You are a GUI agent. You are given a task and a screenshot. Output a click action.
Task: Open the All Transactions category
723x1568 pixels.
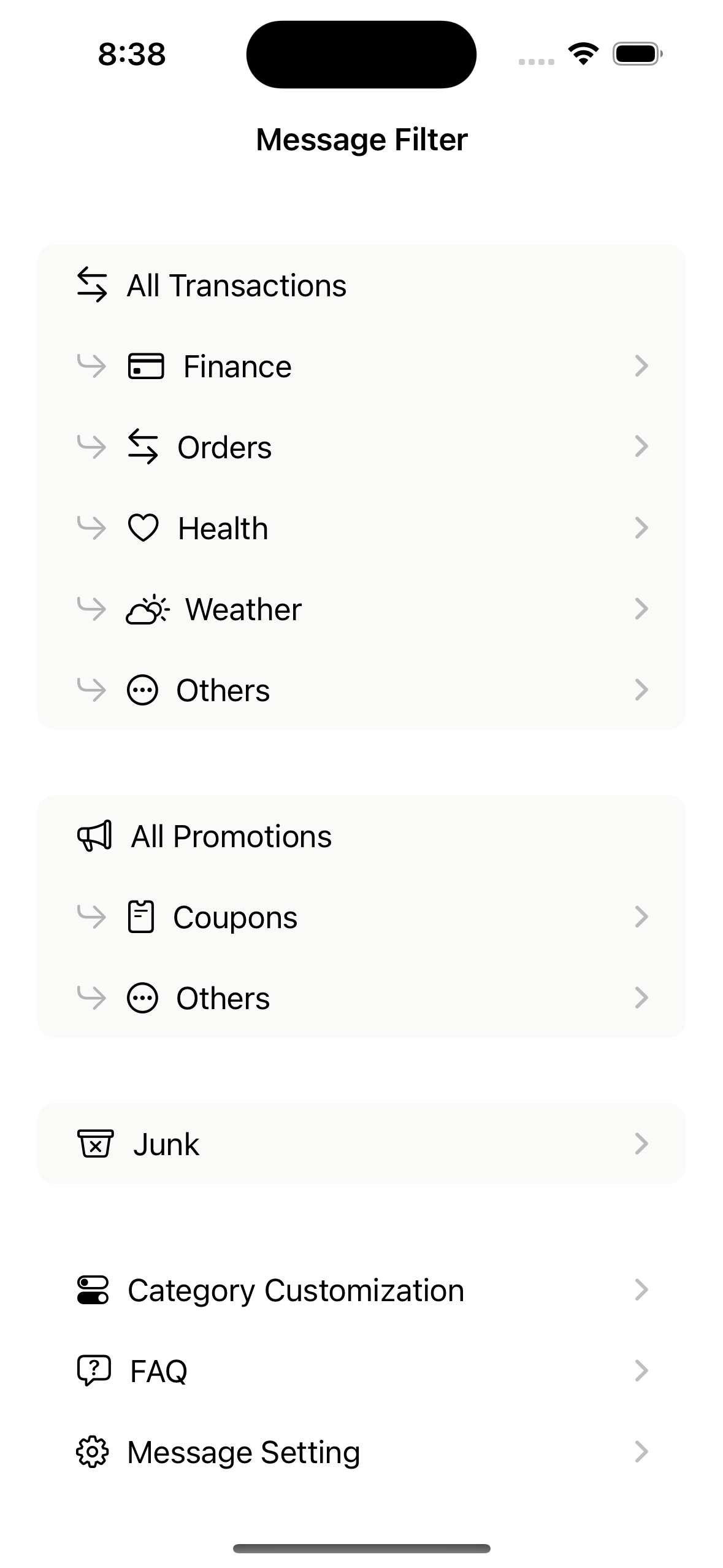[x=236, y=284]
